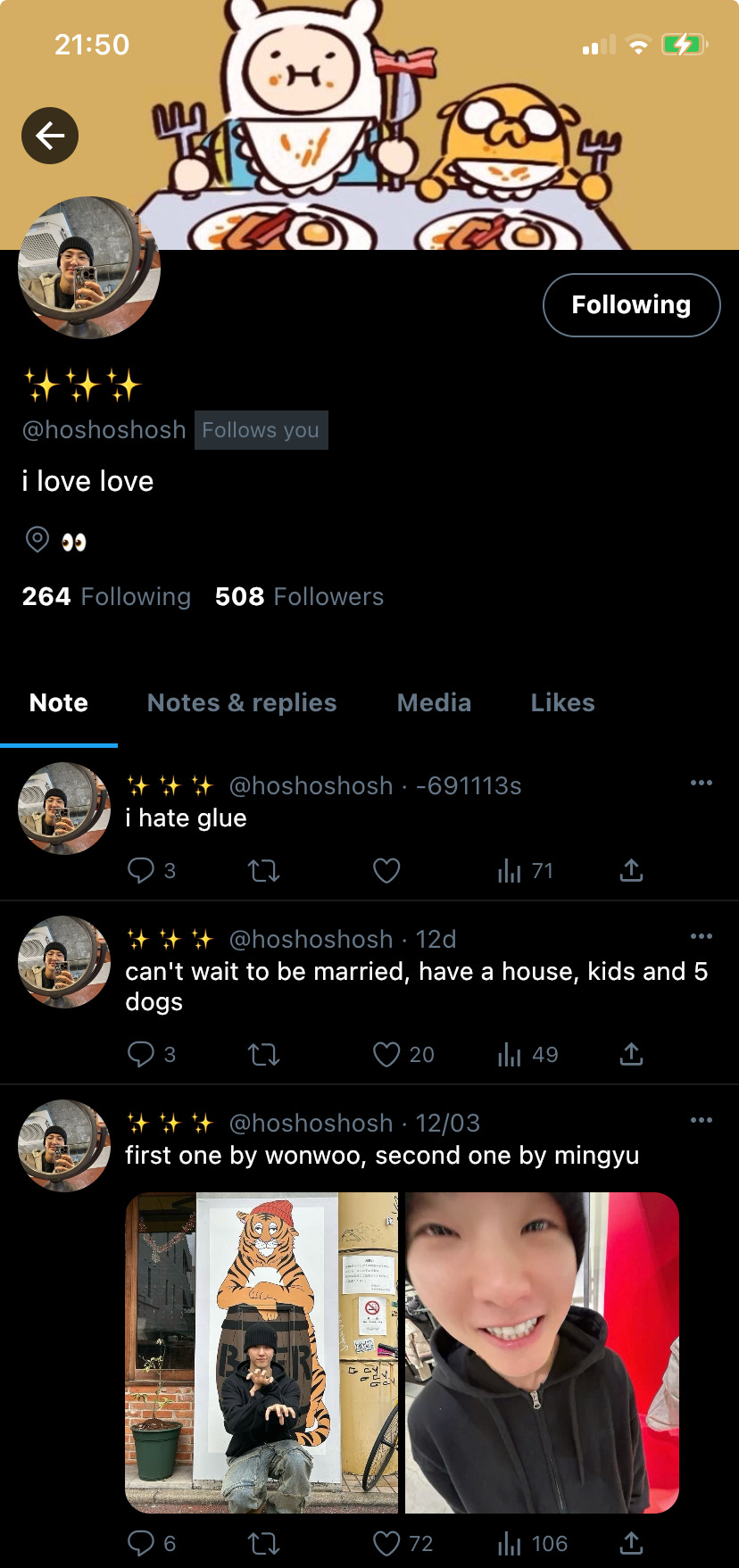Viewport: 739px width, 1568px height.
Task: Open overflow menu on wonwoo and mingyu post
Action: pyautogui.click(x=702, y=1120)
